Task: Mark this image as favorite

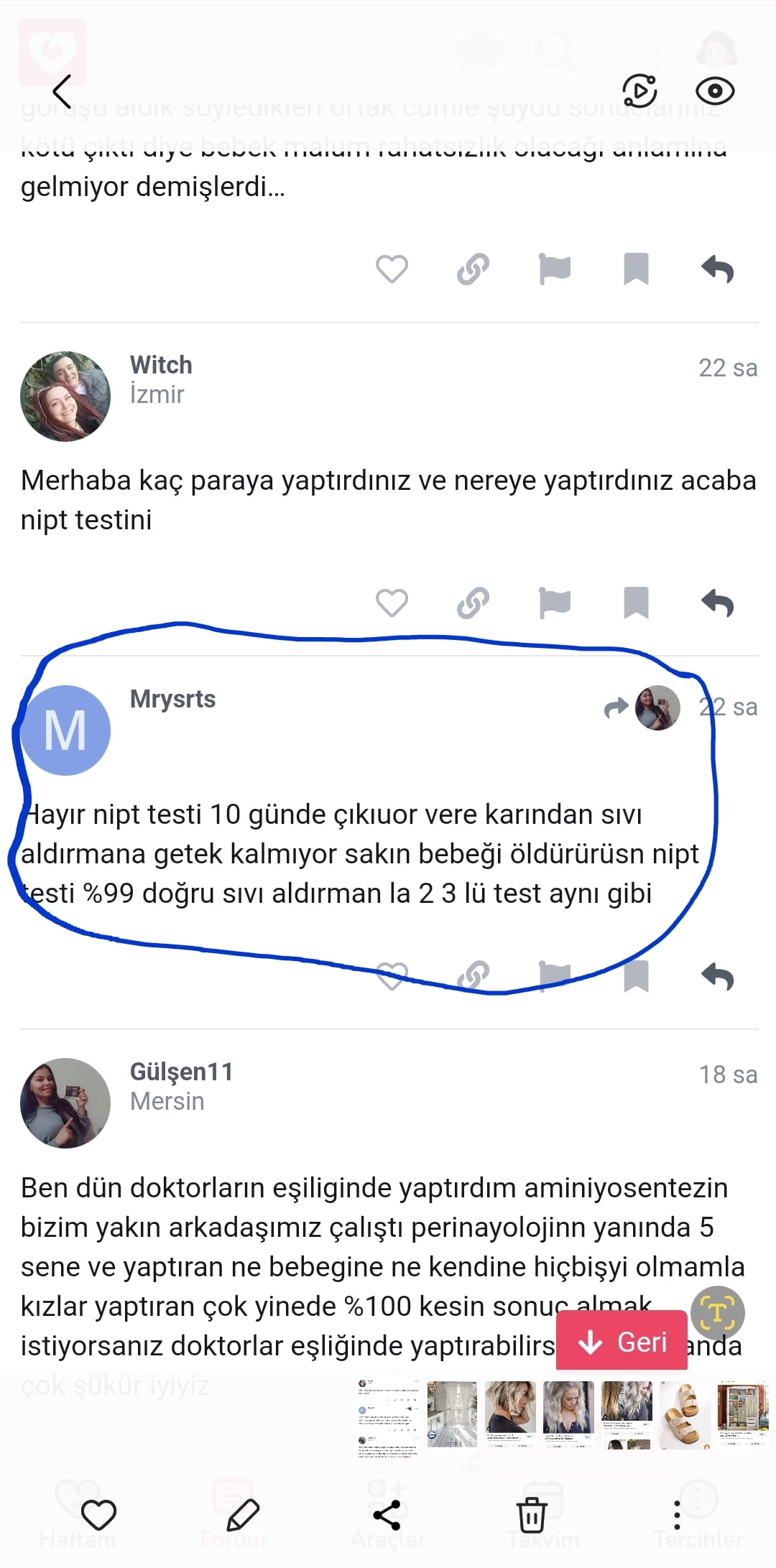Action: (98, 1515)
